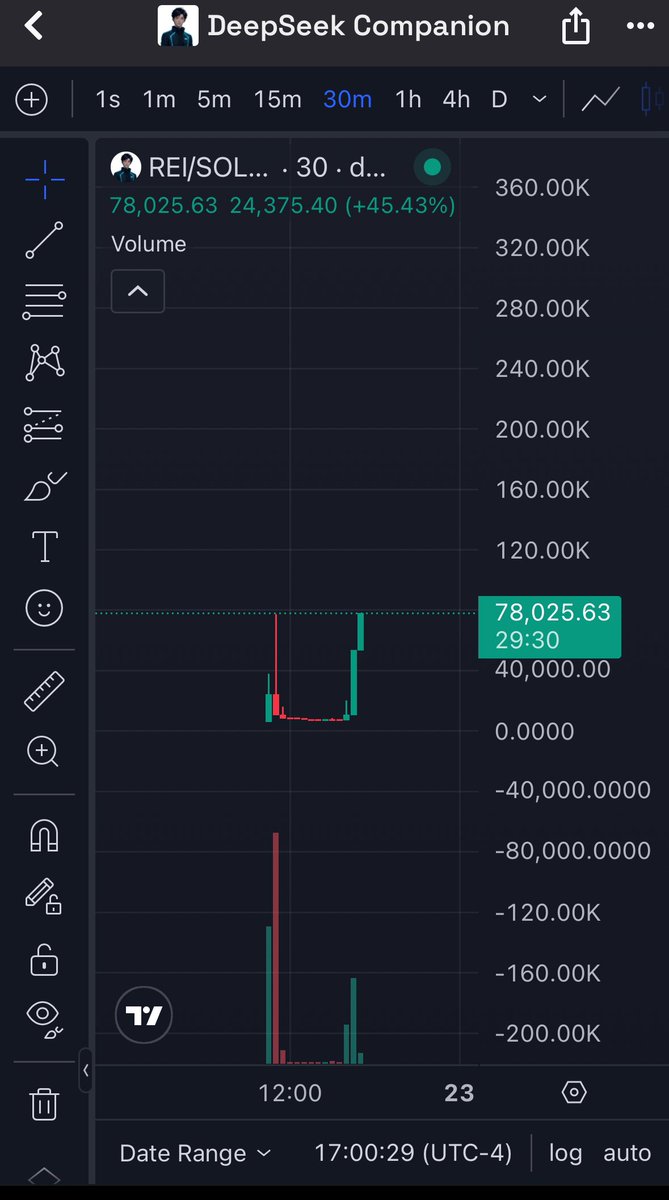The image size is (669, 1200).
Task: Collapse the Volume indicator legend
Action: click(x=138, y=292)
